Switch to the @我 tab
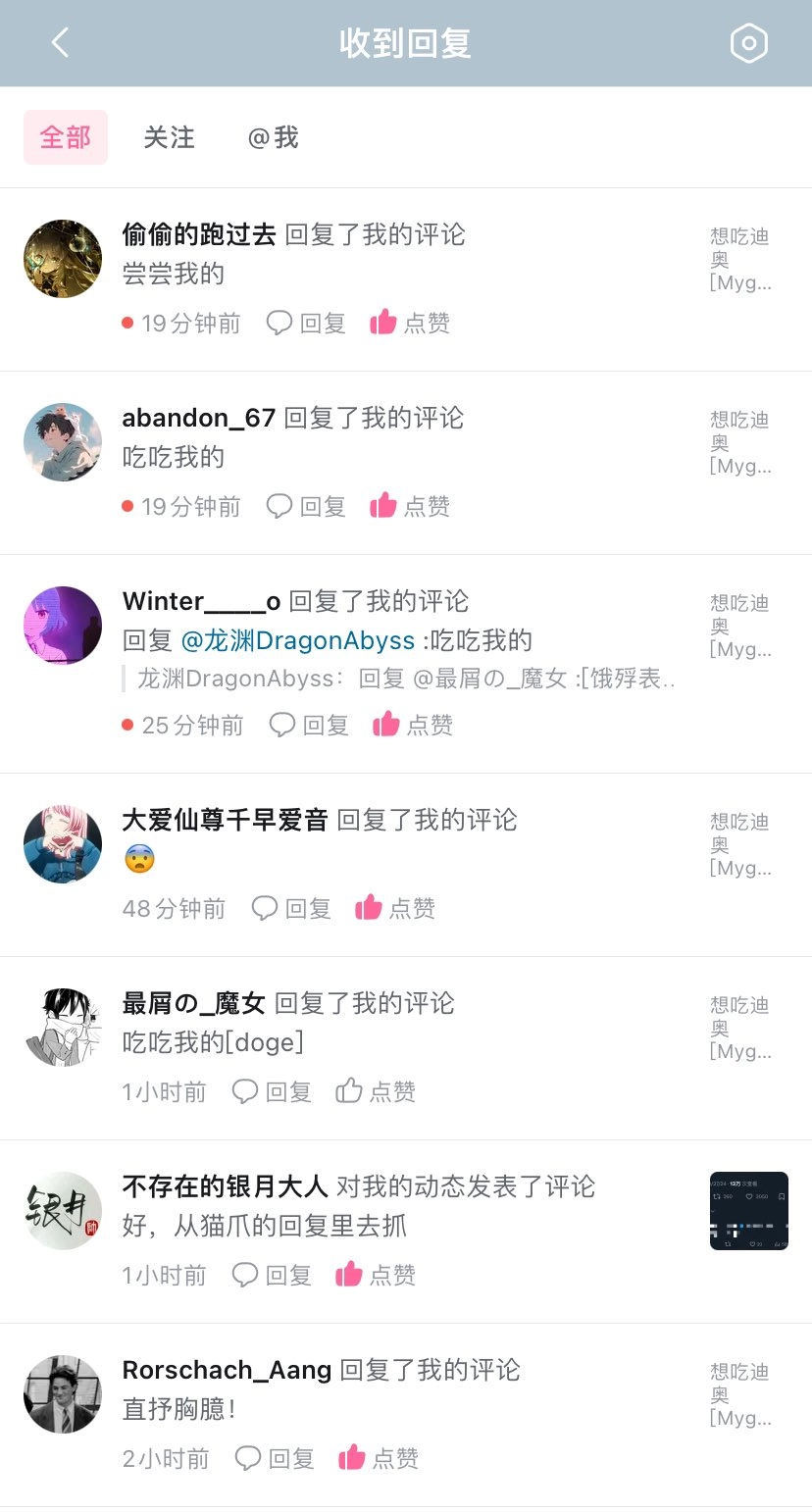The width and height of the screenshot is (812, 1512). tap(274, 137)
